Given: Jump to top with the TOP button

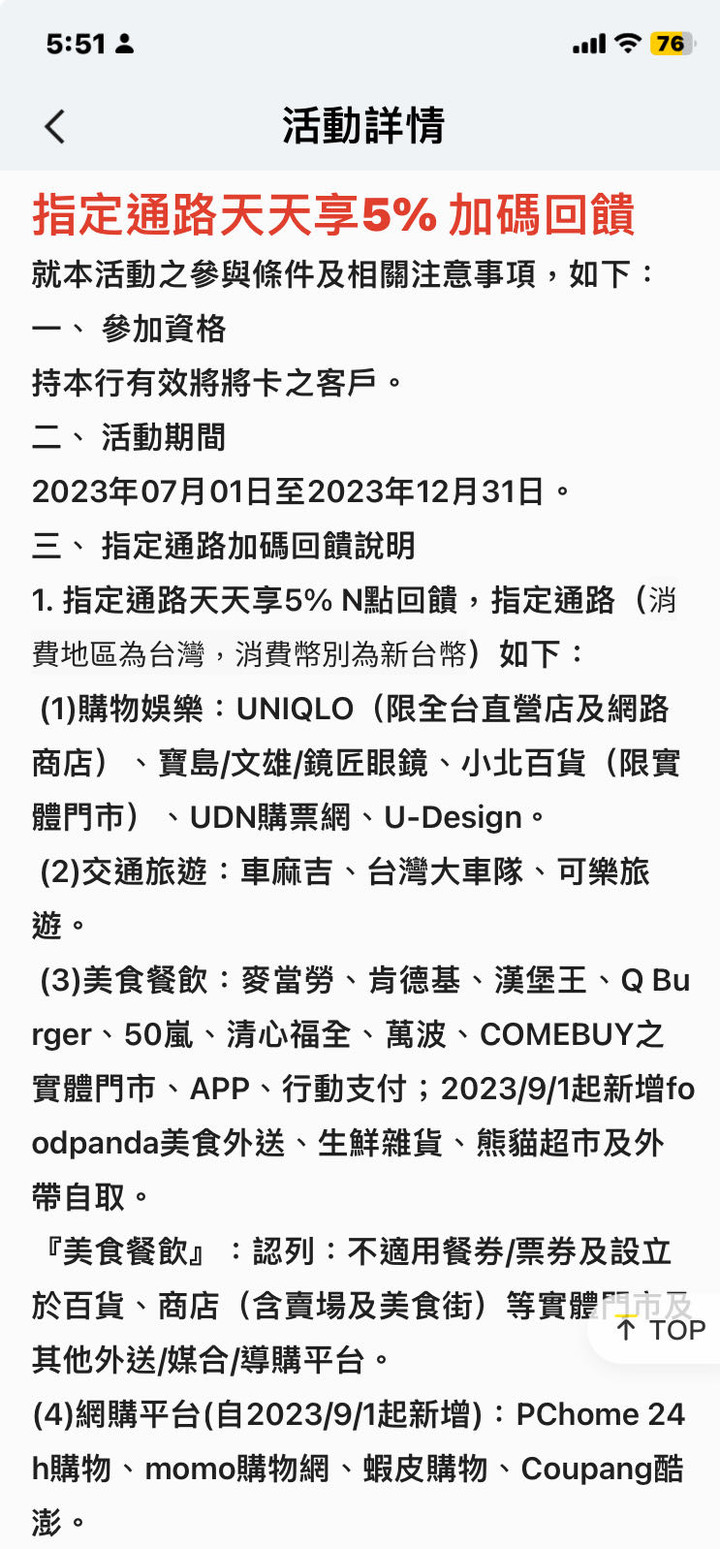Looking at the screenshot, I should pos(661,1330).
